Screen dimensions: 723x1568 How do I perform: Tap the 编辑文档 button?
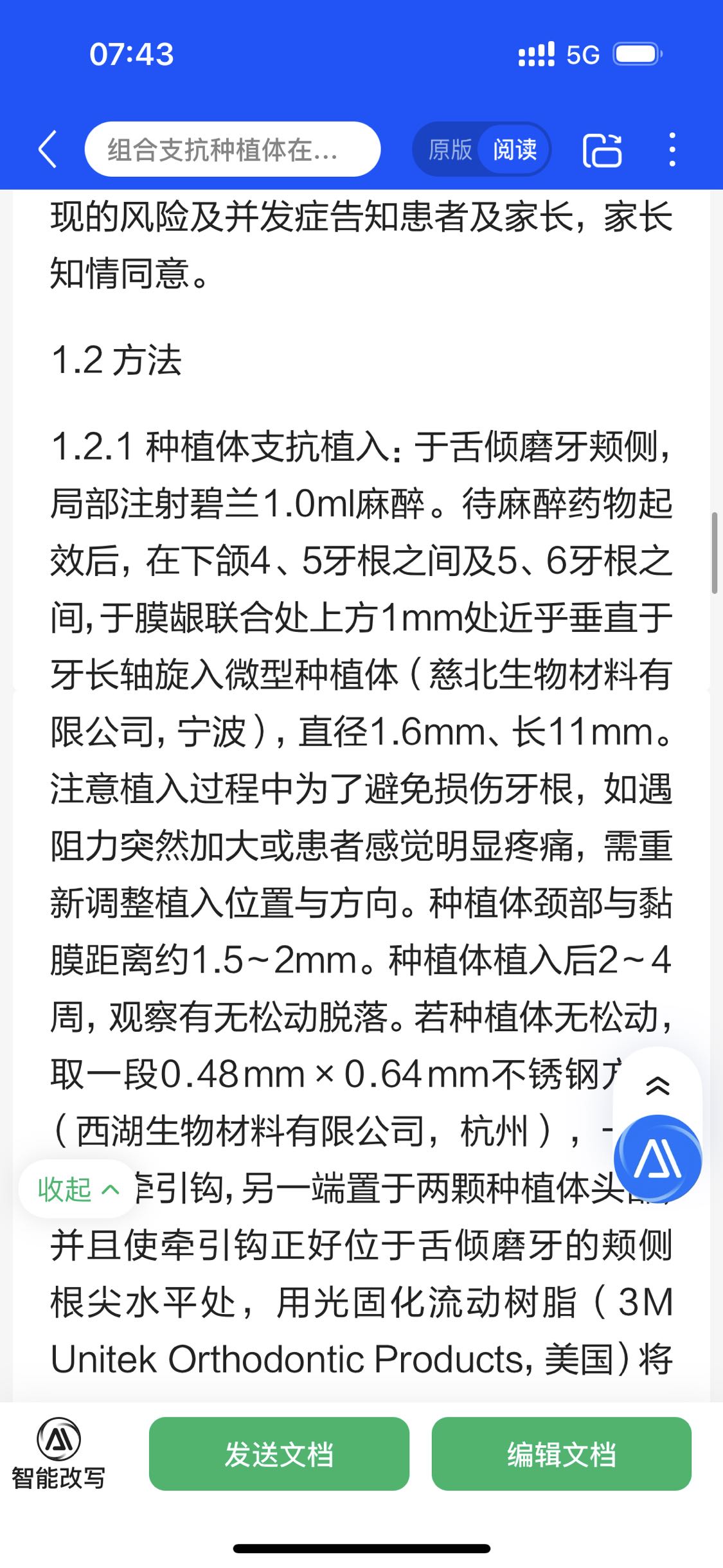point(561,1454)
